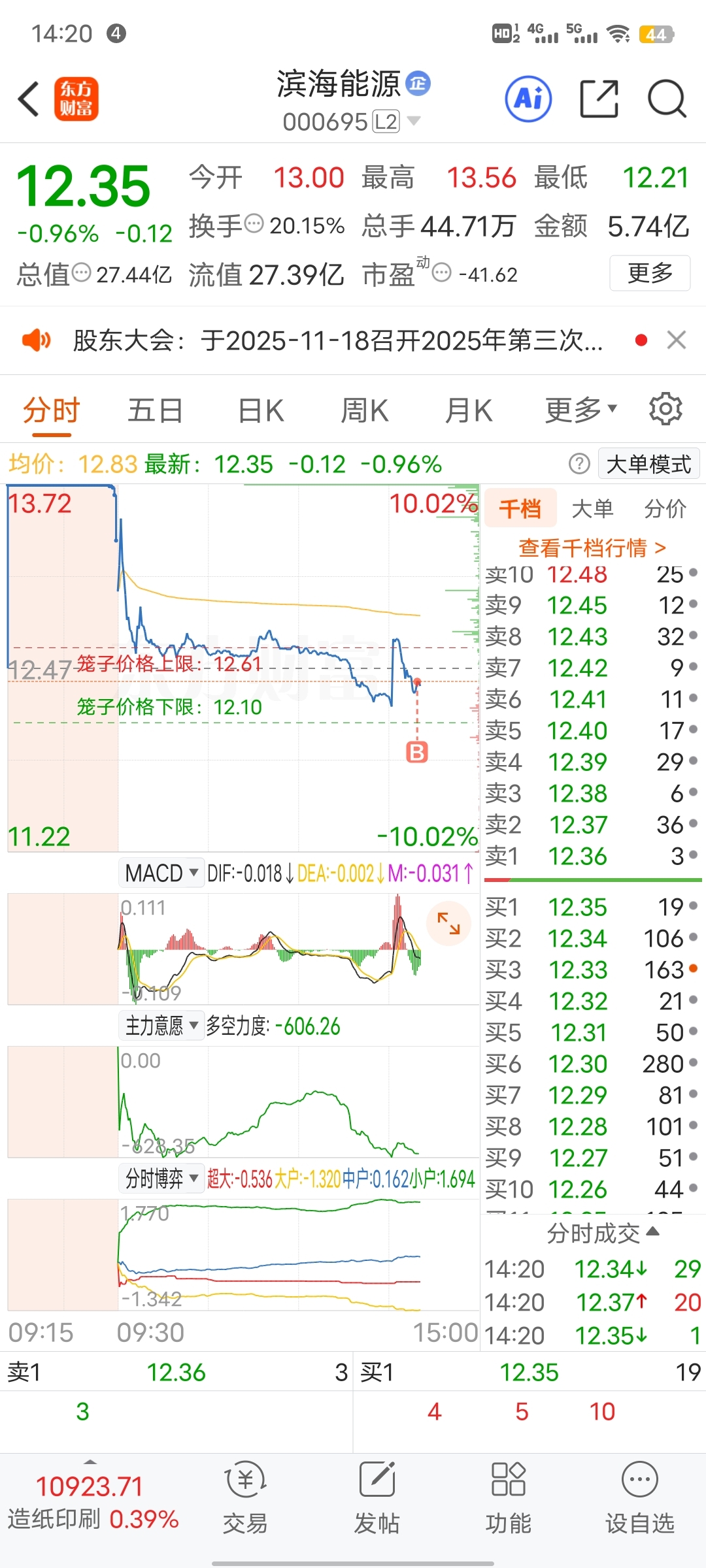Tap the 更多 button for more quote data
This screenshot has width=706, height=1568.
[x=649, y=273]
